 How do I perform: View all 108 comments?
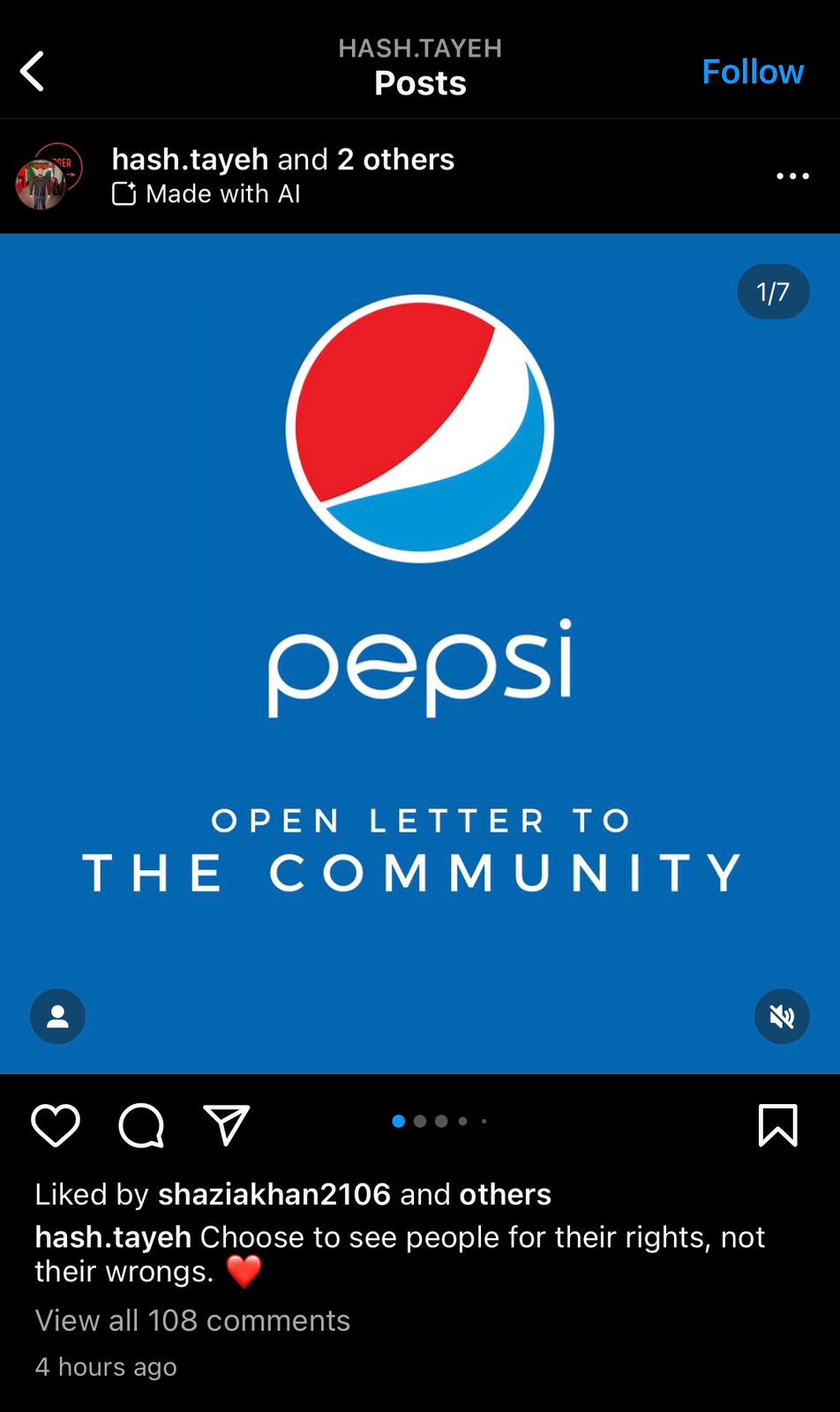[192, 1320]
